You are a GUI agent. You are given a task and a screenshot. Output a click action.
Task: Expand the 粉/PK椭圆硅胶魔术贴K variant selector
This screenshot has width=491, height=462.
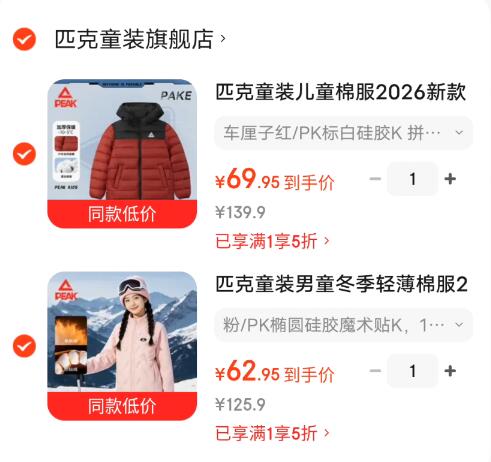(344, 325)
